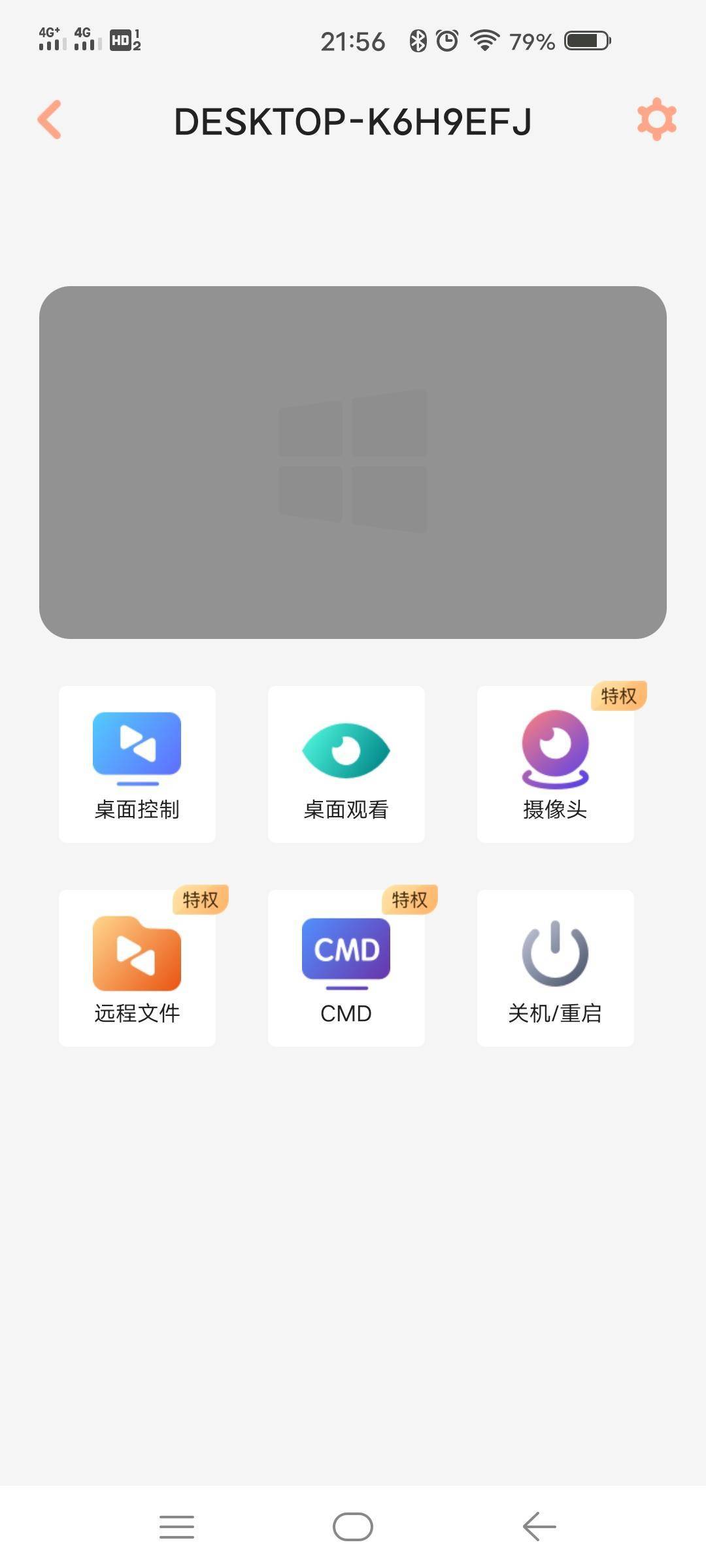Open the recent apps menu button
Viewport: 706px width, 1568px height.
click(x=176, y=1527)
